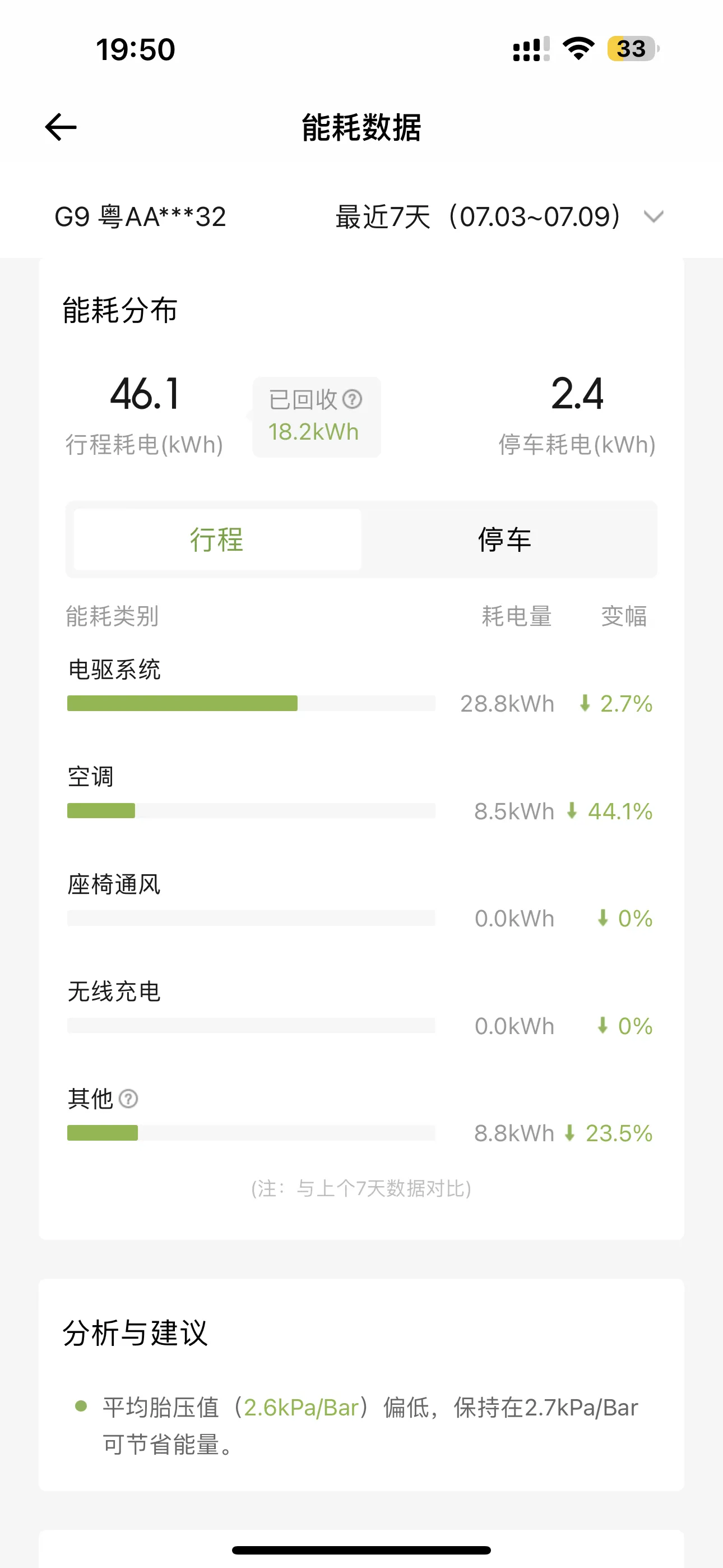Go back using the top-left arrow
The width and height of the screenshot is (723, 1568).
(61, 127)
